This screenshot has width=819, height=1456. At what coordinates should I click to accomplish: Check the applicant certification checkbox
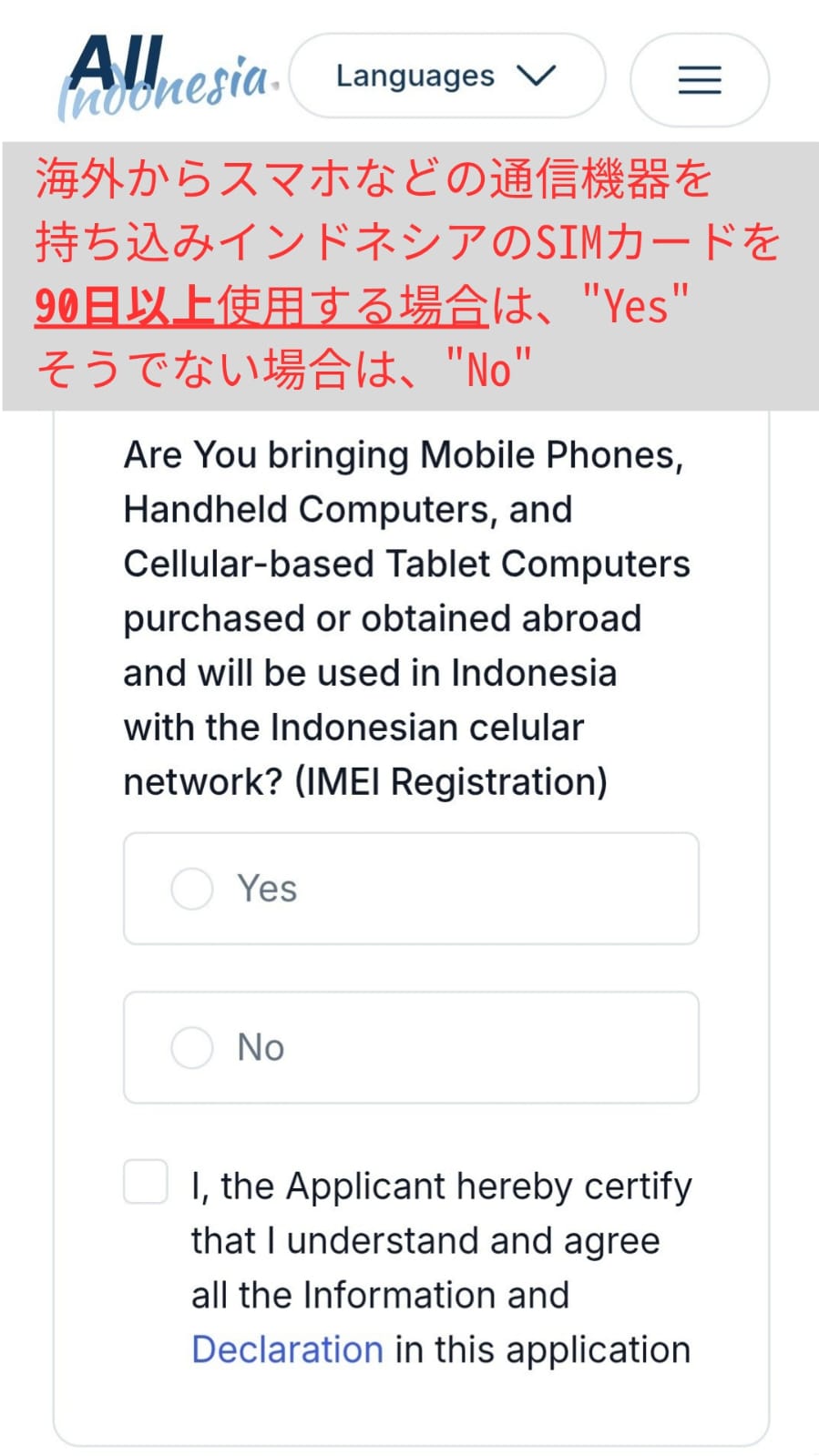coord(146,1182)
